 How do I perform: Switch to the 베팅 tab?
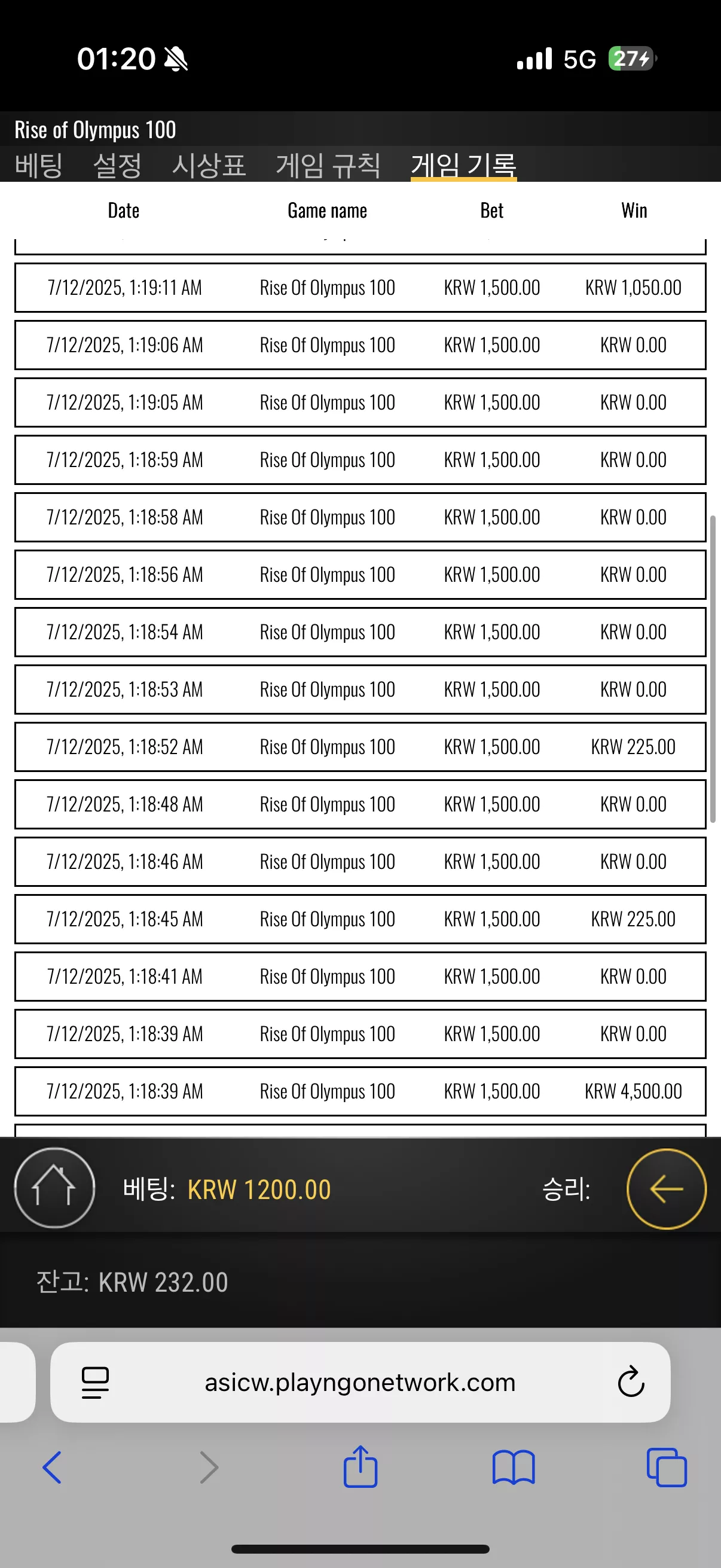click(x=38, y=165)
